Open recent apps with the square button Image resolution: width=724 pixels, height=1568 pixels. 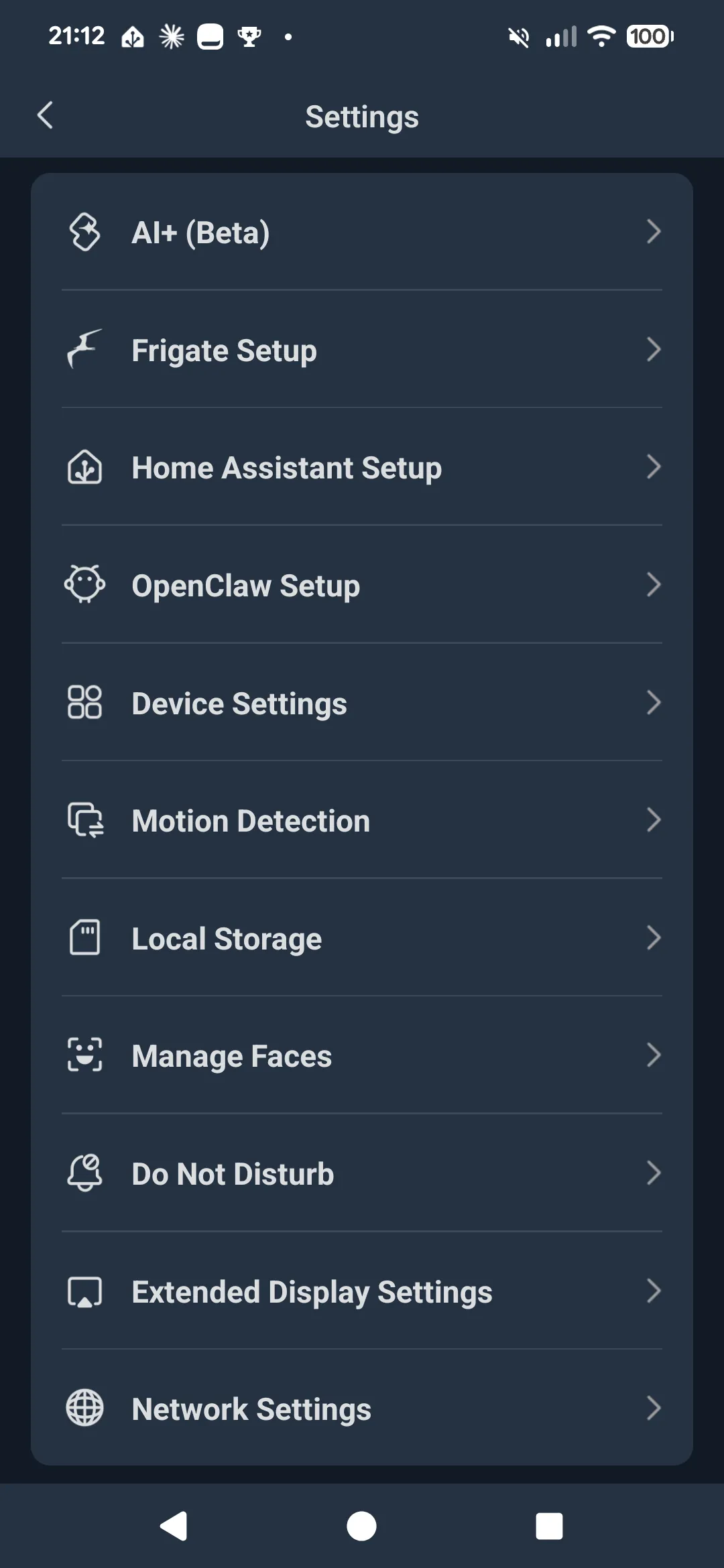(x=548, y=1526)
